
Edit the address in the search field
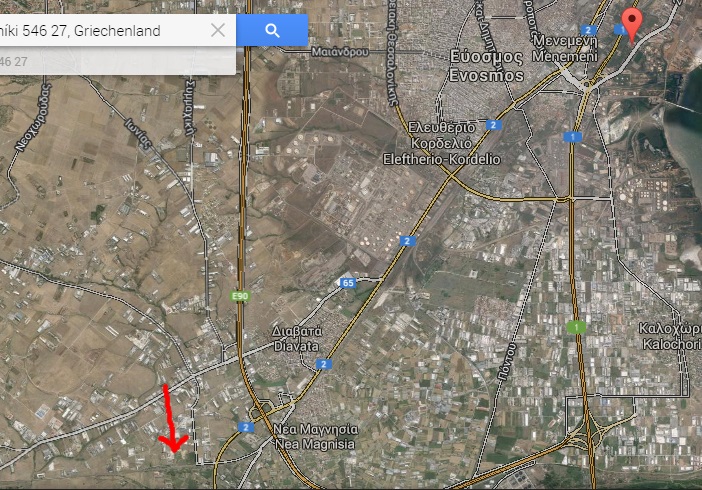point(101,30)
